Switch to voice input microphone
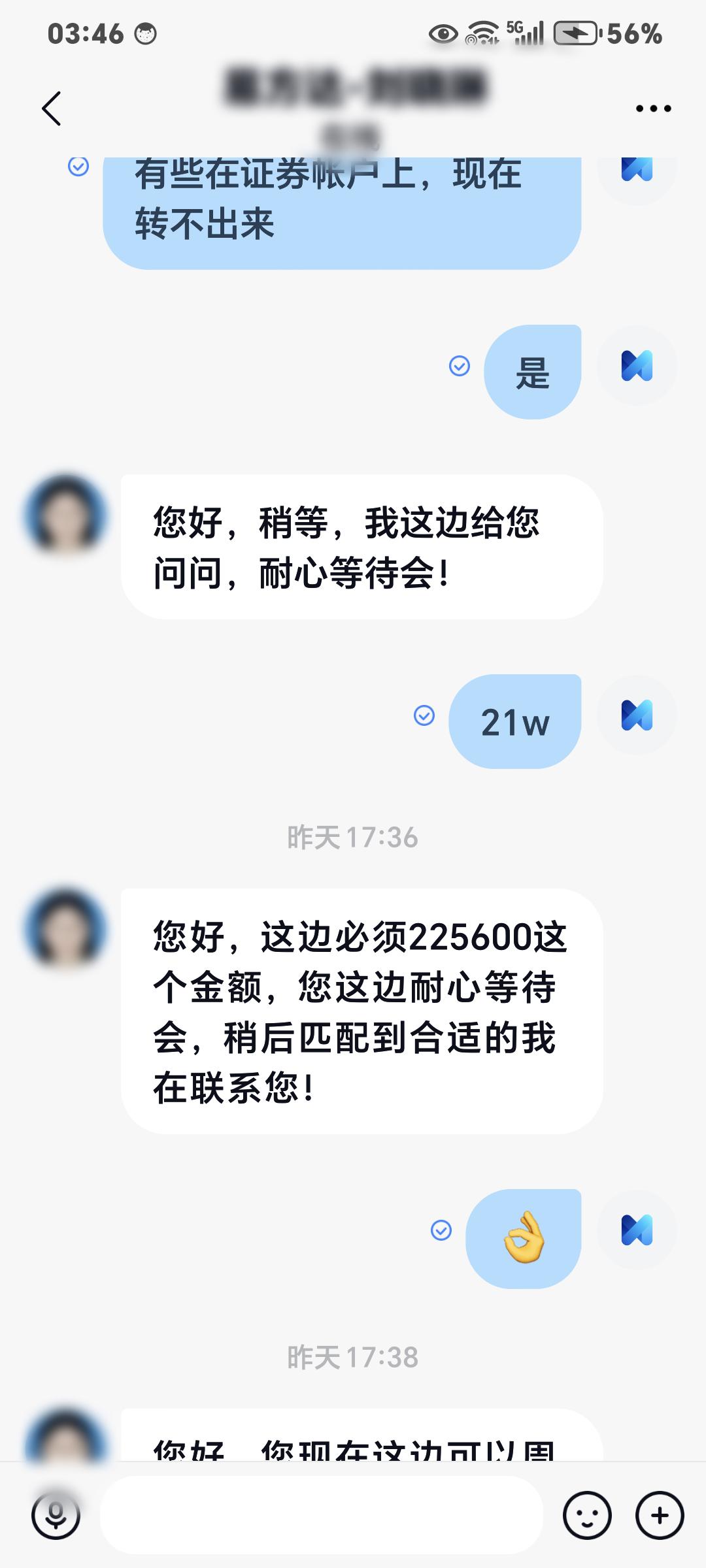 (56, 1515)
